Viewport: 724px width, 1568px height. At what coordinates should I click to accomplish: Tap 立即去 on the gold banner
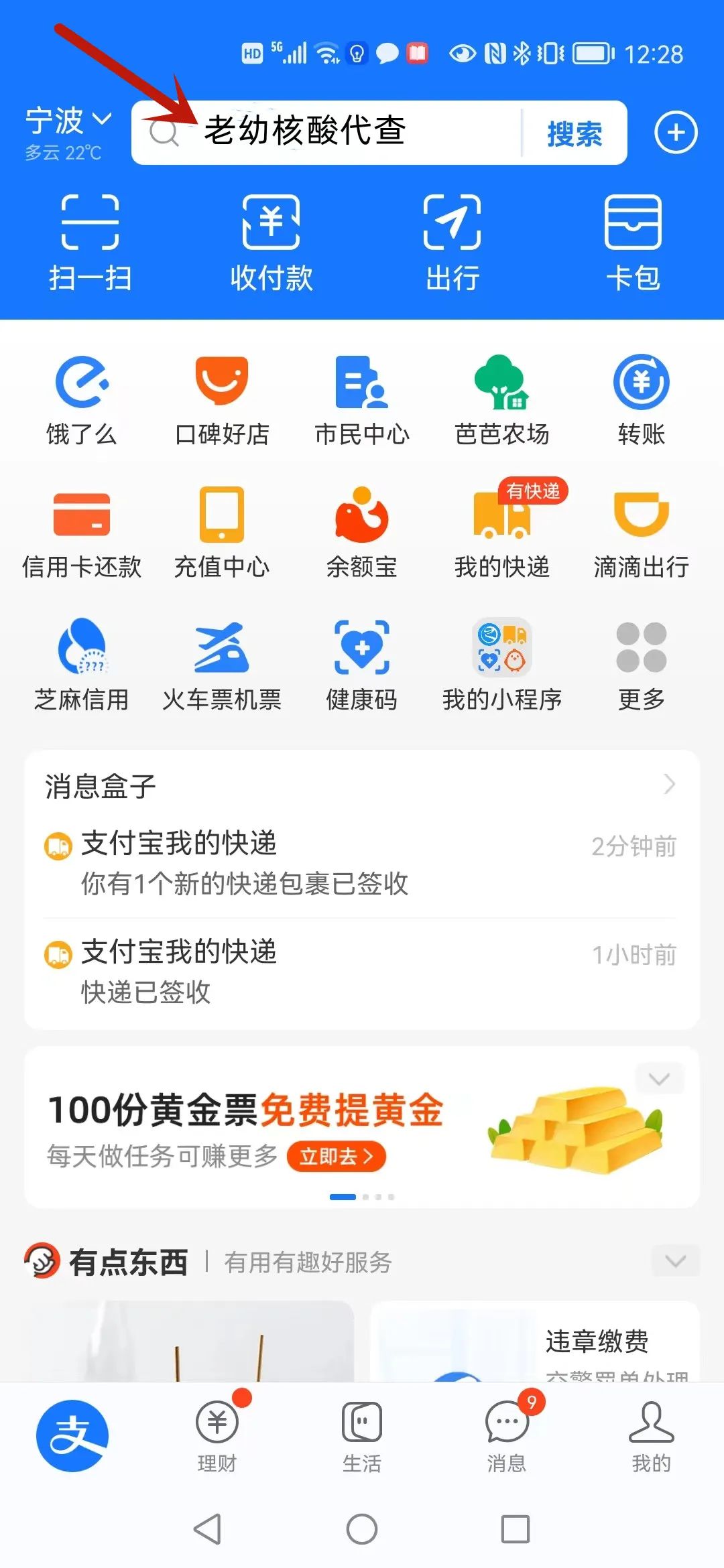click(x=336, y=1157)
